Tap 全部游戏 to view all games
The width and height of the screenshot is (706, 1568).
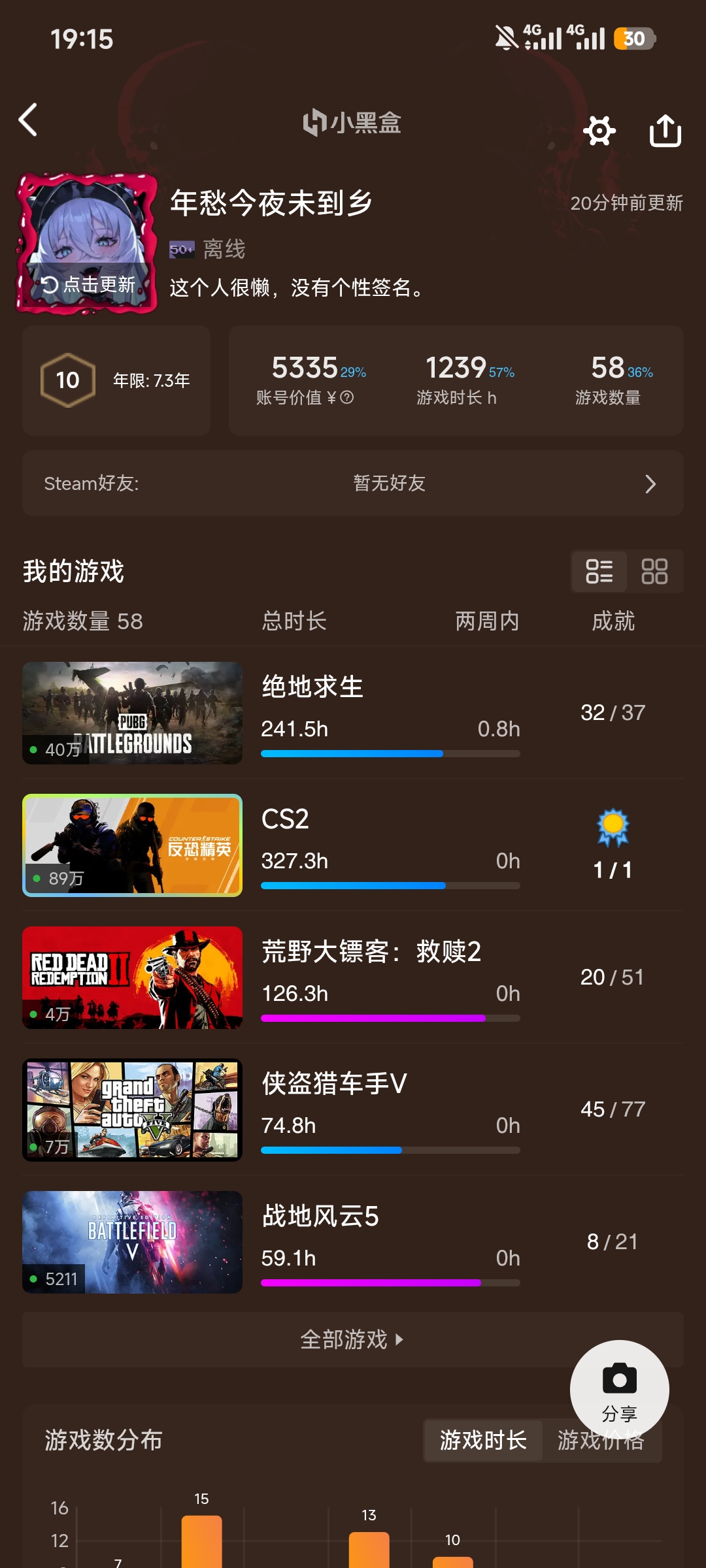click(353, 1339)
